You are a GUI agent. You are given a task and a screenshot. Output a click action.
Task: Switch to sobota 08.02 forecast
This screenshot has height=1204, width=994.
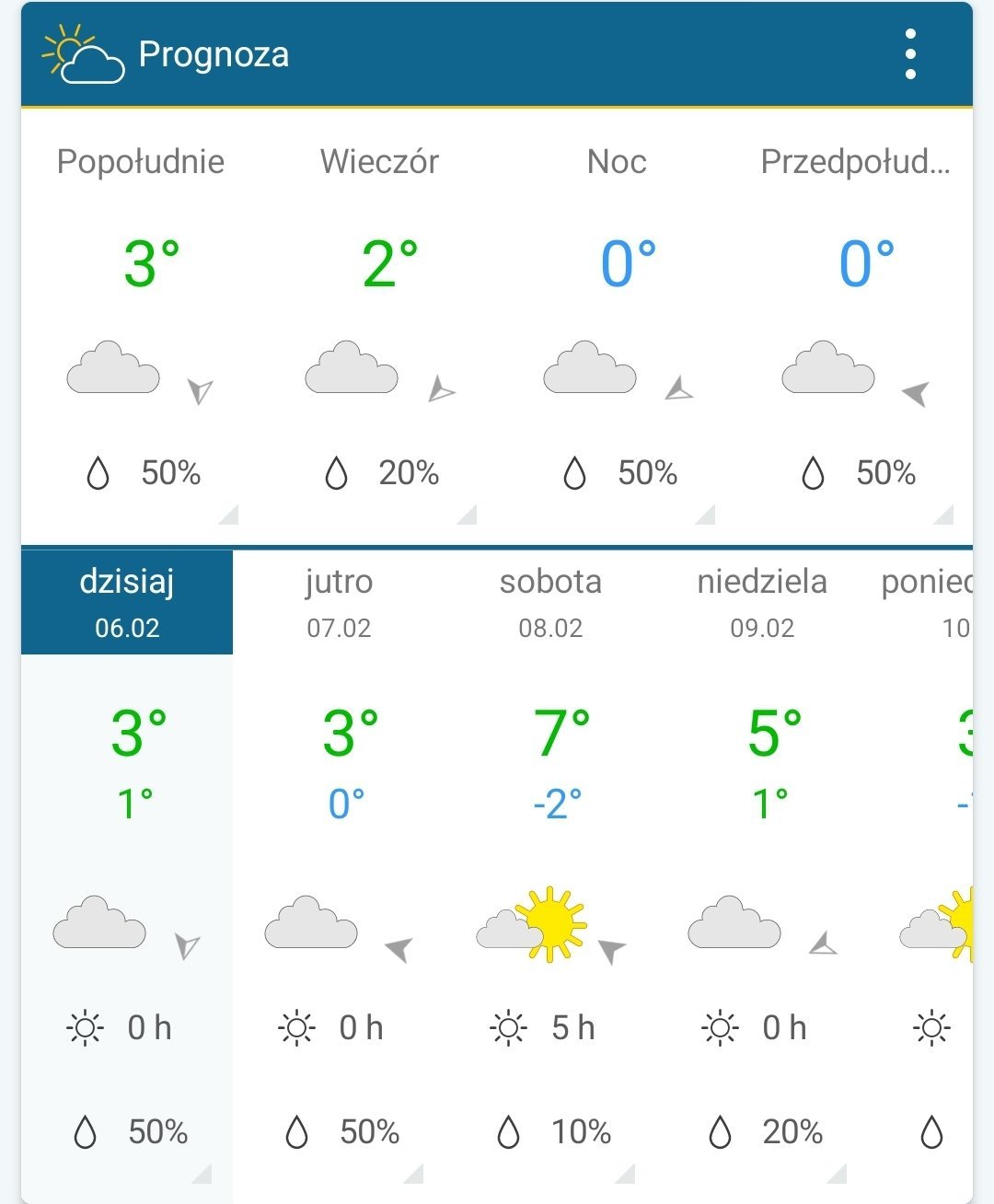tap(550, 603)
